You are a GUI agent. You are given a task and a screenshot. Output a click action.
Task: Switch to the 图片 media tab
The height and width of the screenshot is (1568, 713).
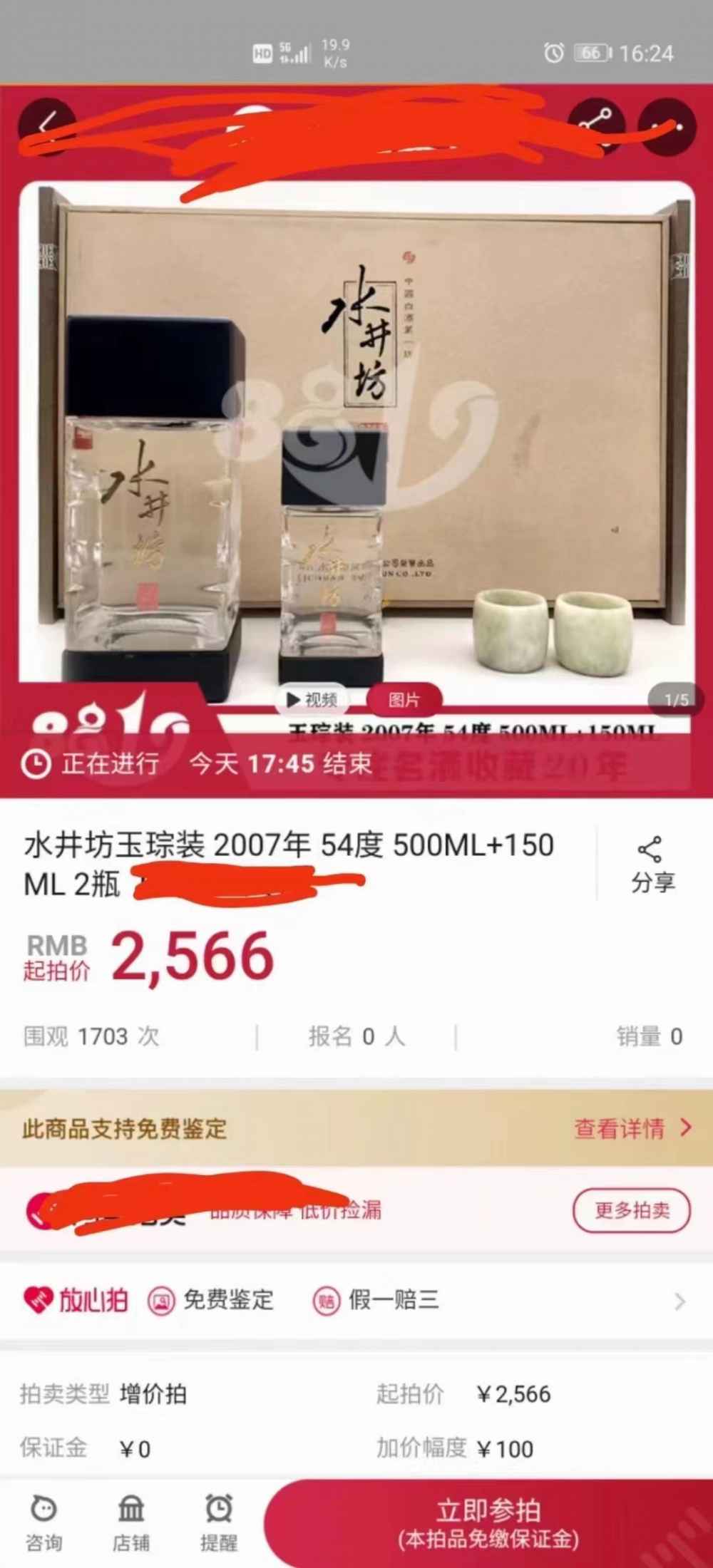click(x=404, y=700)
